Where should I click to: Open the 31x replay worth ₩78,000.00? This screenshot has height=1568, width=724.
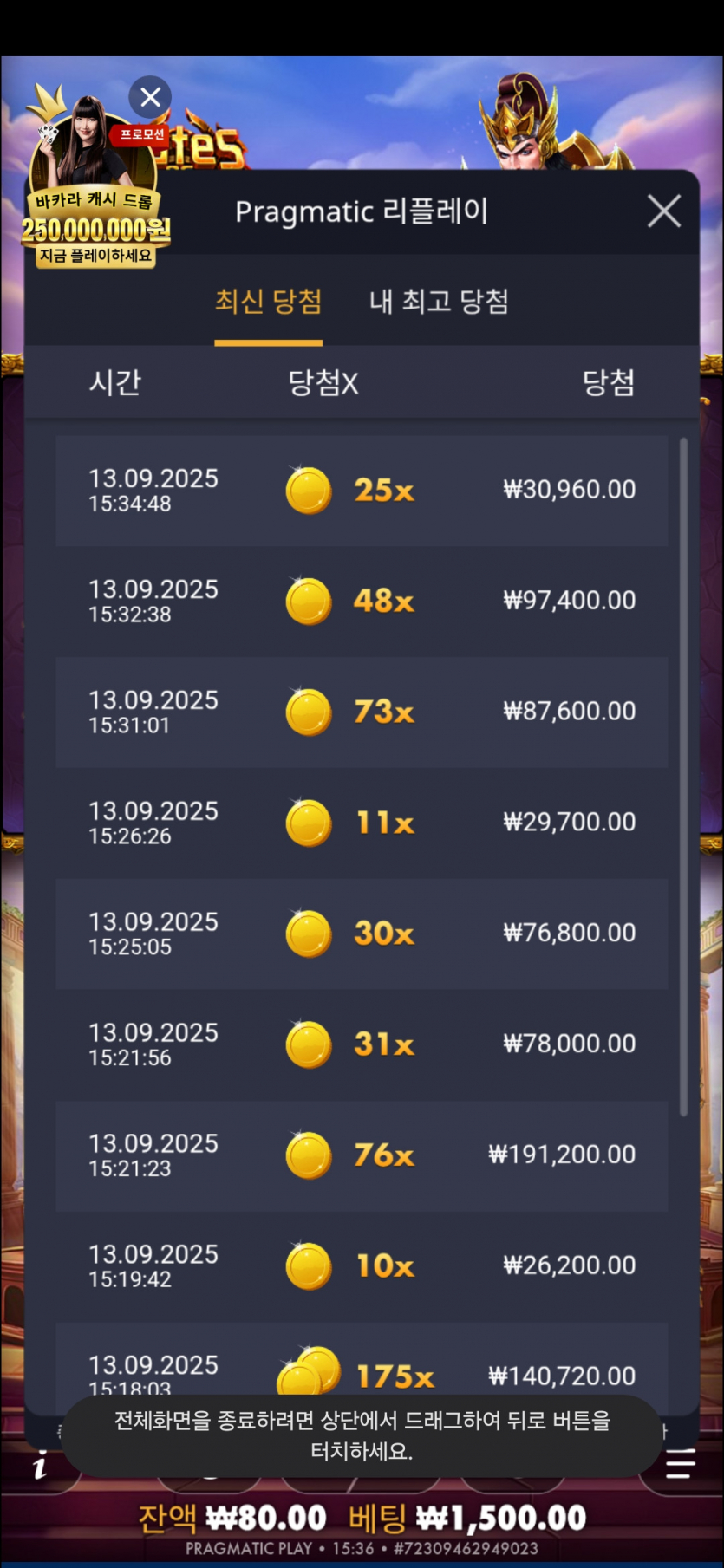(362, 1044)
